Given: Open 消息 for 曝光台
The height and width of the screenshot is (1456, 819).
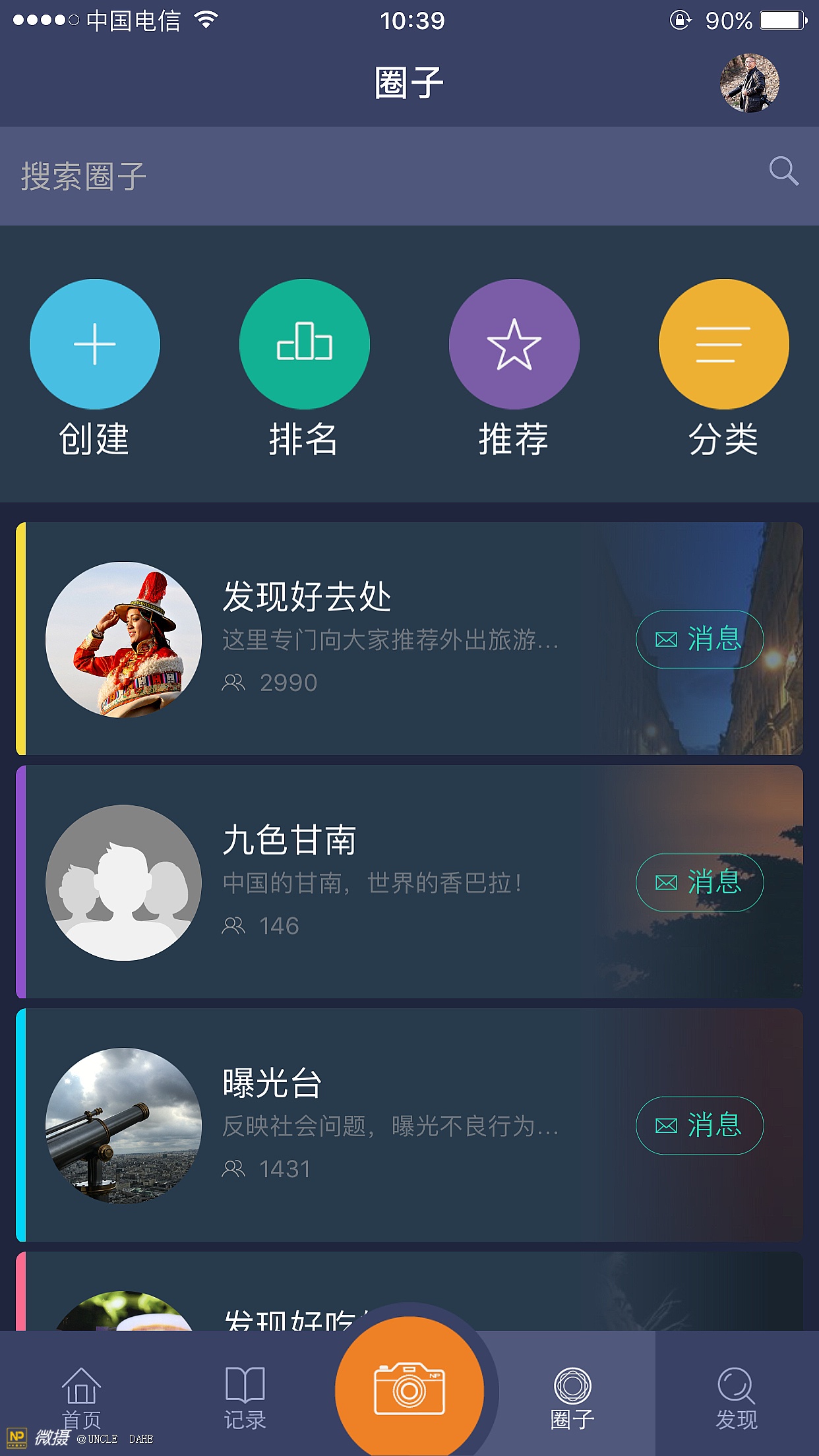Looking at the screenshot, I should point(699,1126).
